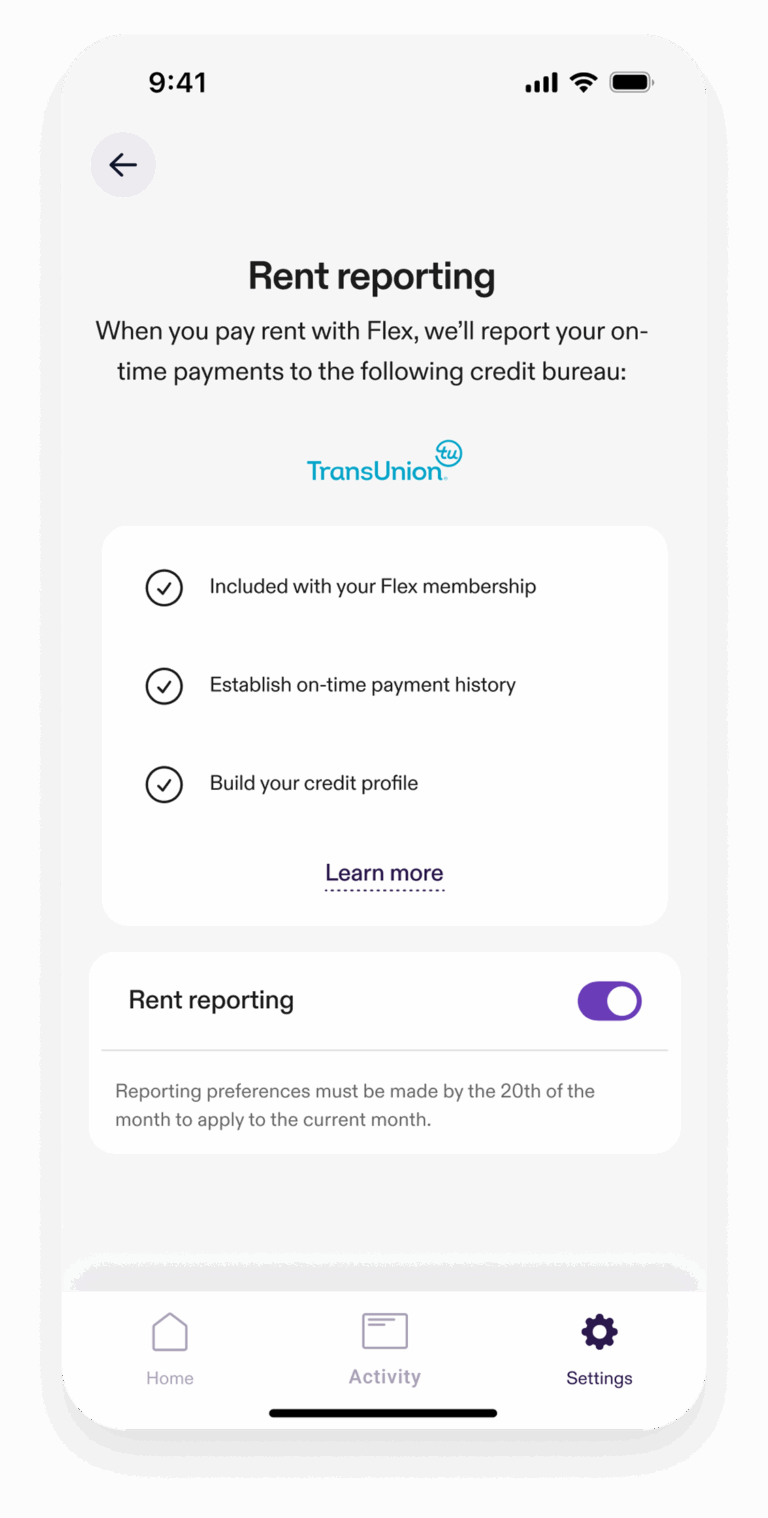Turn off the Rent reporting switch
Screen dimensions: 768x1518
tap(609, 1001)
